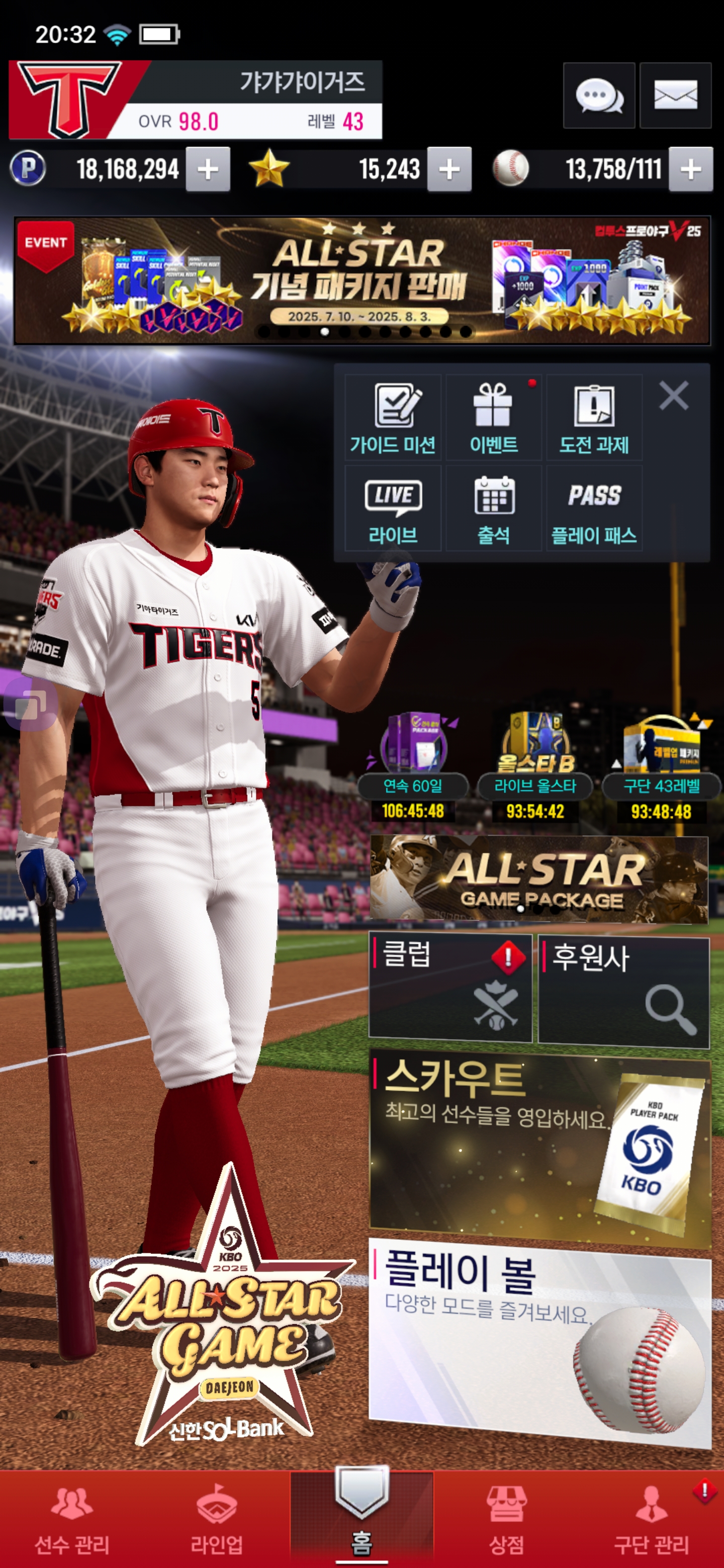Open the 출석 attendance calendar

tap(493, 508)
